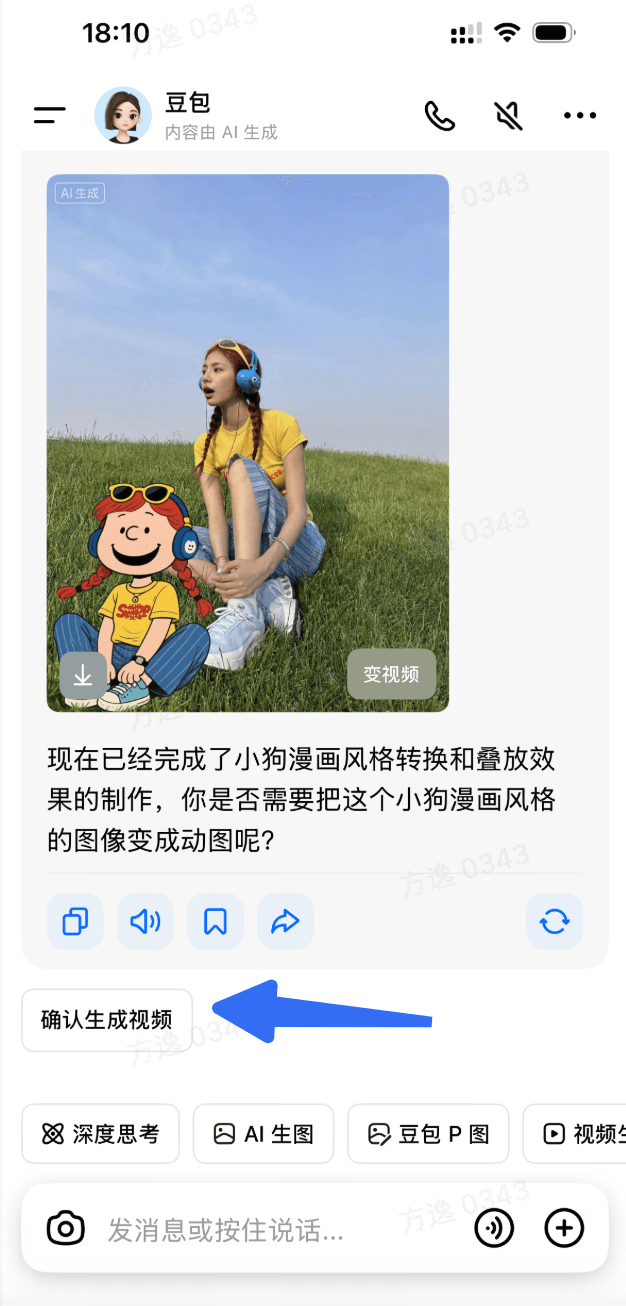Choose the AI 生图 chip
Screen dimensions: 626x1306
click(x=264, y=1133)
